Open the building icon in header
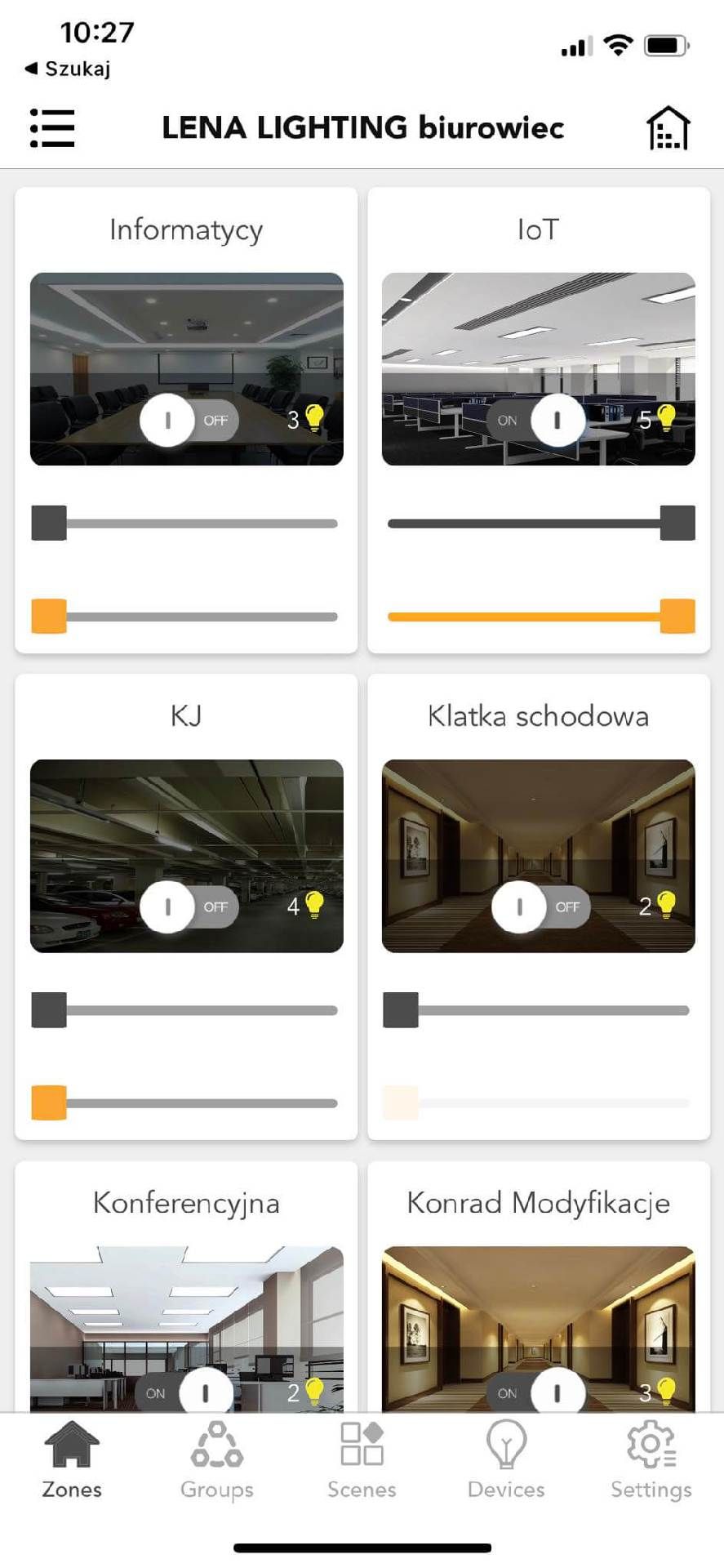The height and width of the screenshot is (1568, 724). (668, 128)
